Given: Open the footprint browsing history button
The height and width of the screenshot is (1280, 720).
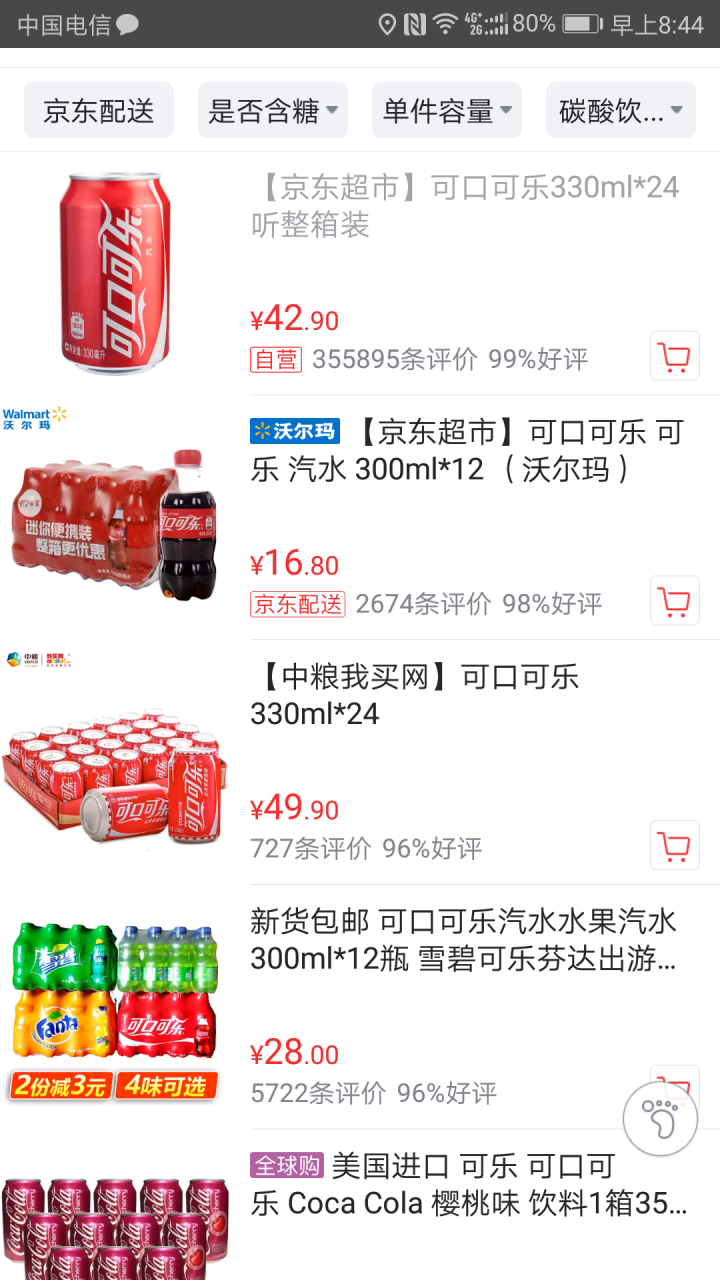Looking at the screenshot, I should (x=660, y=1119).
